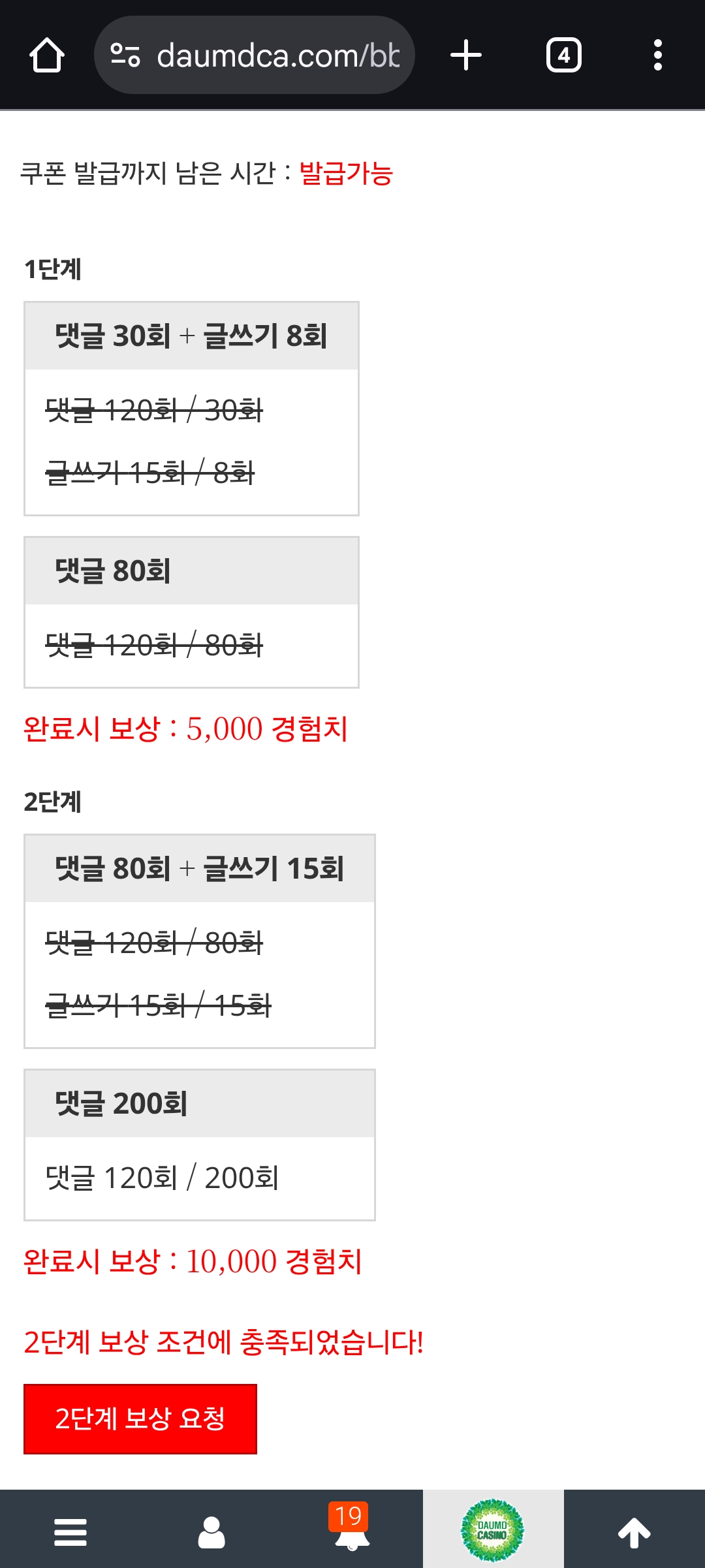The width and height of the screenshot is (705, 1568).
Task: Open the hamburger menu in the bottom bar
Action: coord(70,1531)
